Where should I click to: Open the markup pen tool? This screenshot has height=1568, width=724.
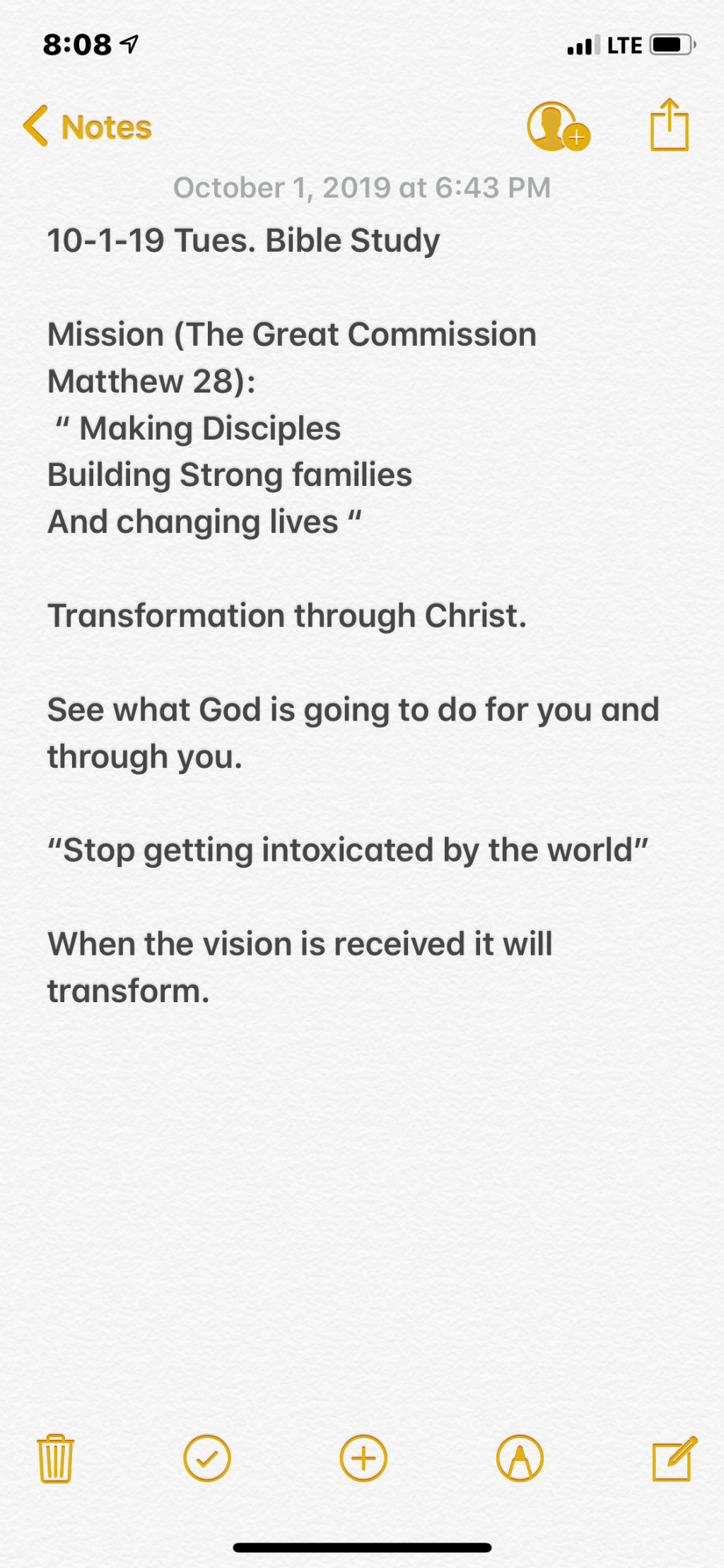(520, 1458)
